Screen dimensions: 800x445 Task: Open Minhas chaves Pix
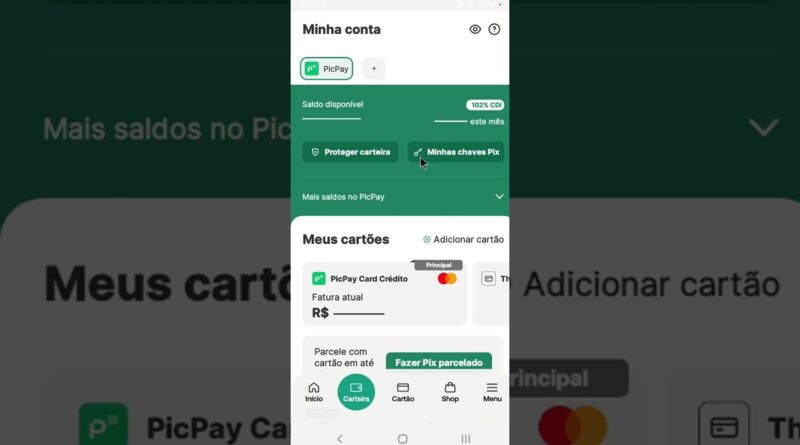point(456,152)
